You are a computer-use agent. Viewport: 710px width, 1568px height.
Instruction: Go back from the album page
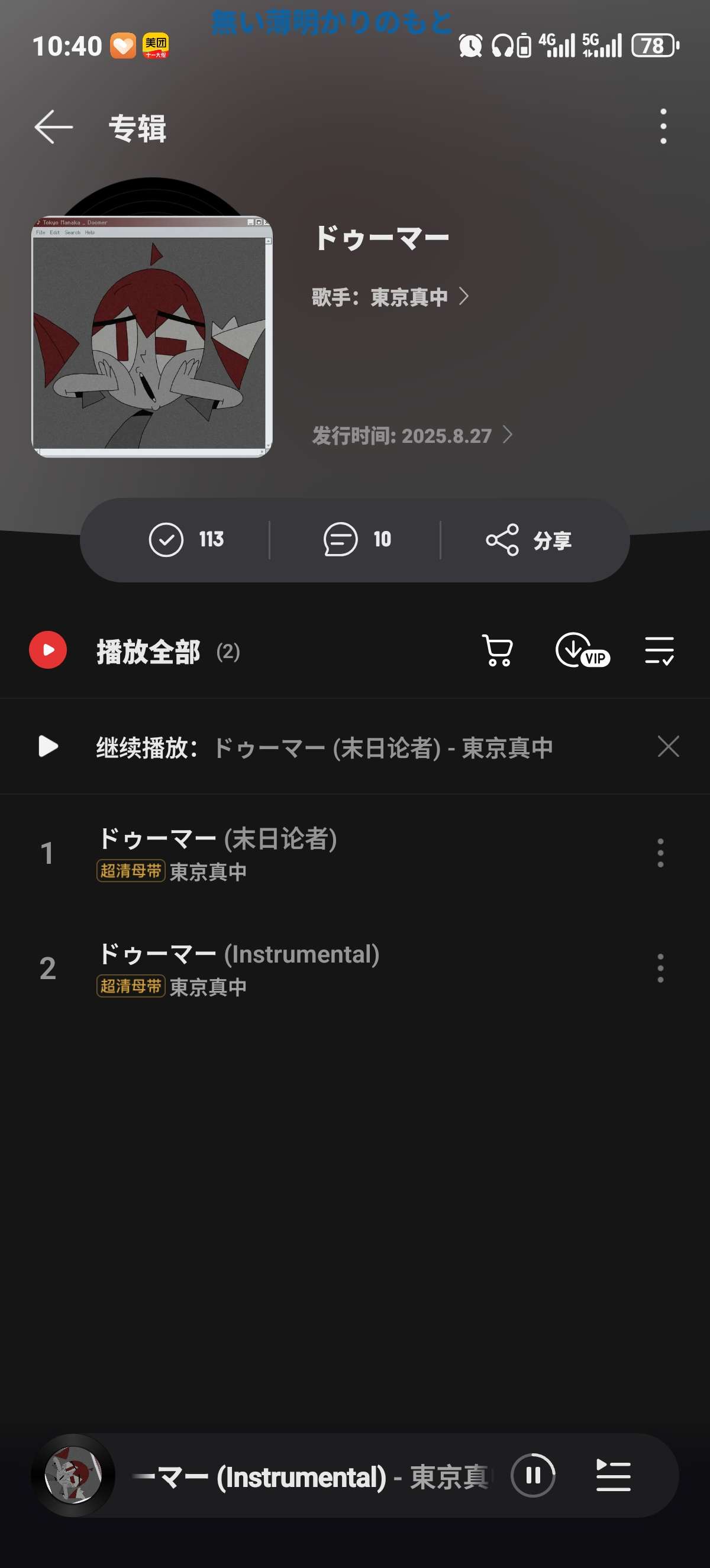[54, 127]
